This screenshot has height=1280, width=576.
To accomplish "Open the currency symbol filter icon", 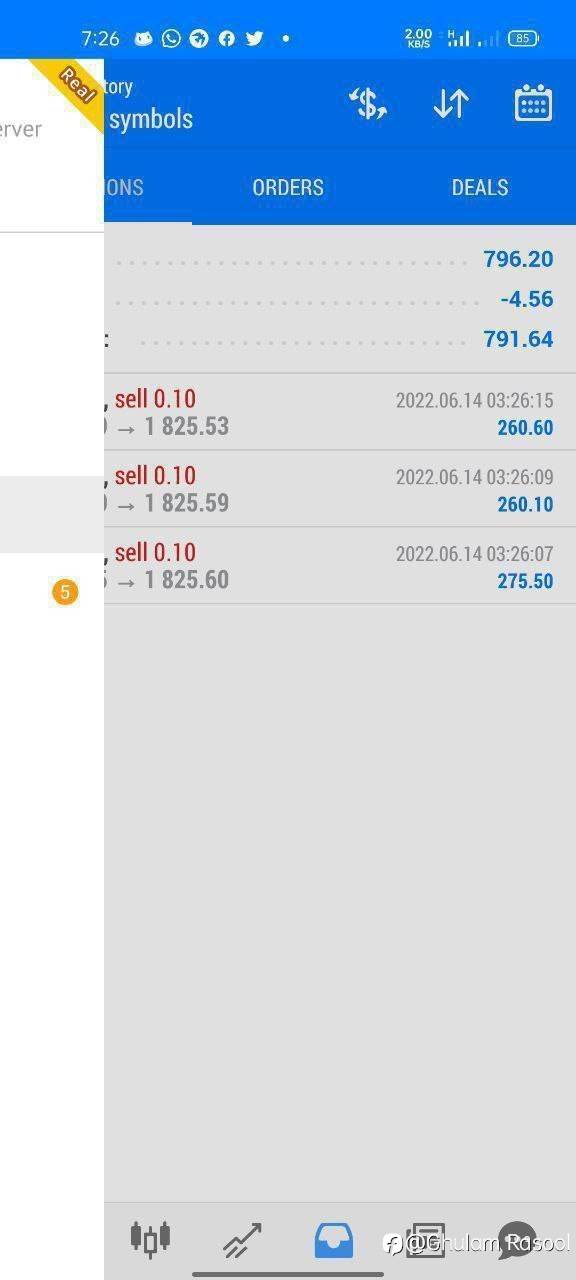I will pyautogui.click(x=367, y=104).
